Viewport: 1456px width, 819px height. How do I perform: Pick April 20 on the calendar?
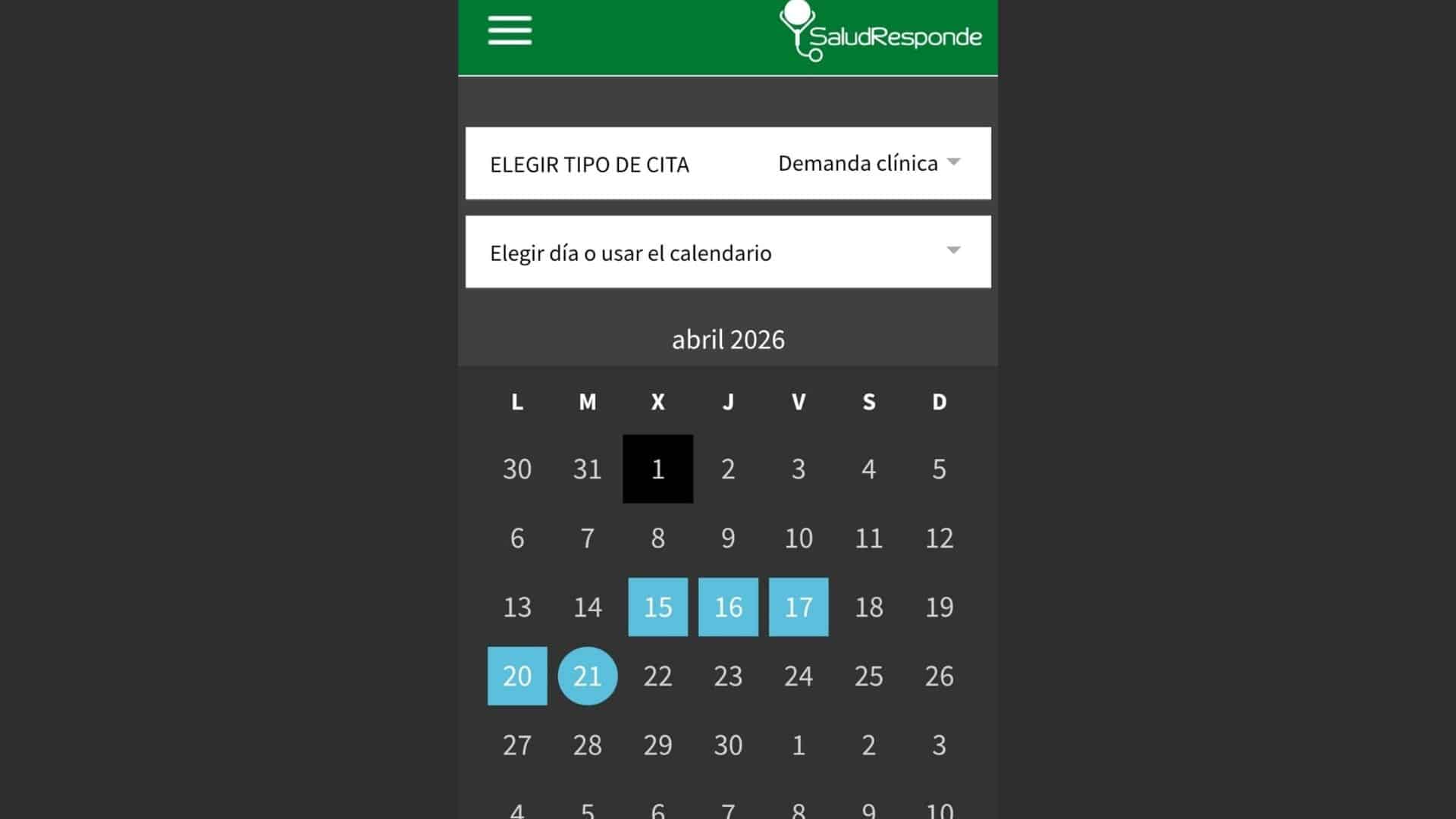517,676
